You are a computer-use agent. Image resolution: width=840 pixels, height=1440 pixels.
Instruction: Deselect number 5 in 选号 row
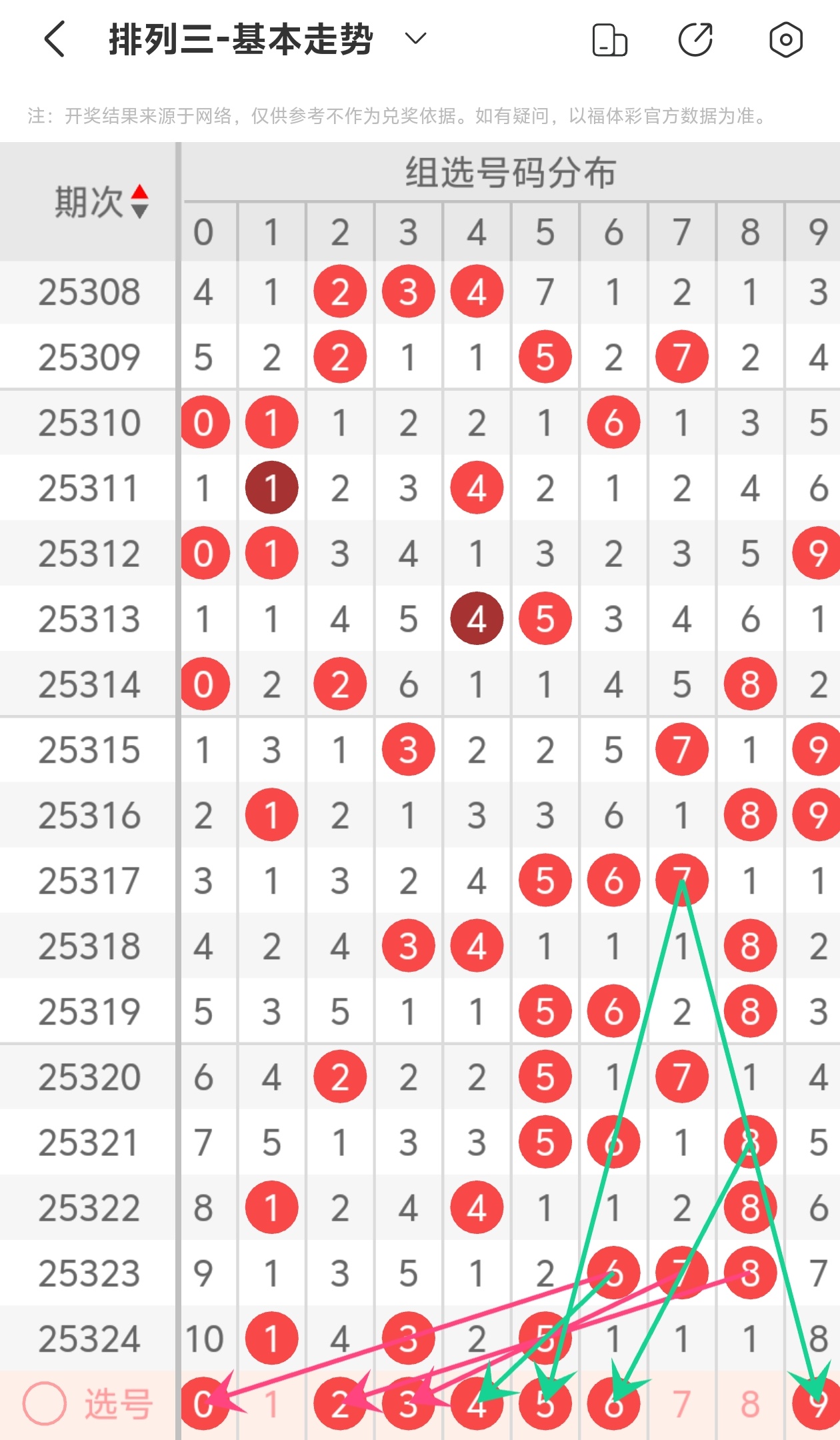(545, 1404)
